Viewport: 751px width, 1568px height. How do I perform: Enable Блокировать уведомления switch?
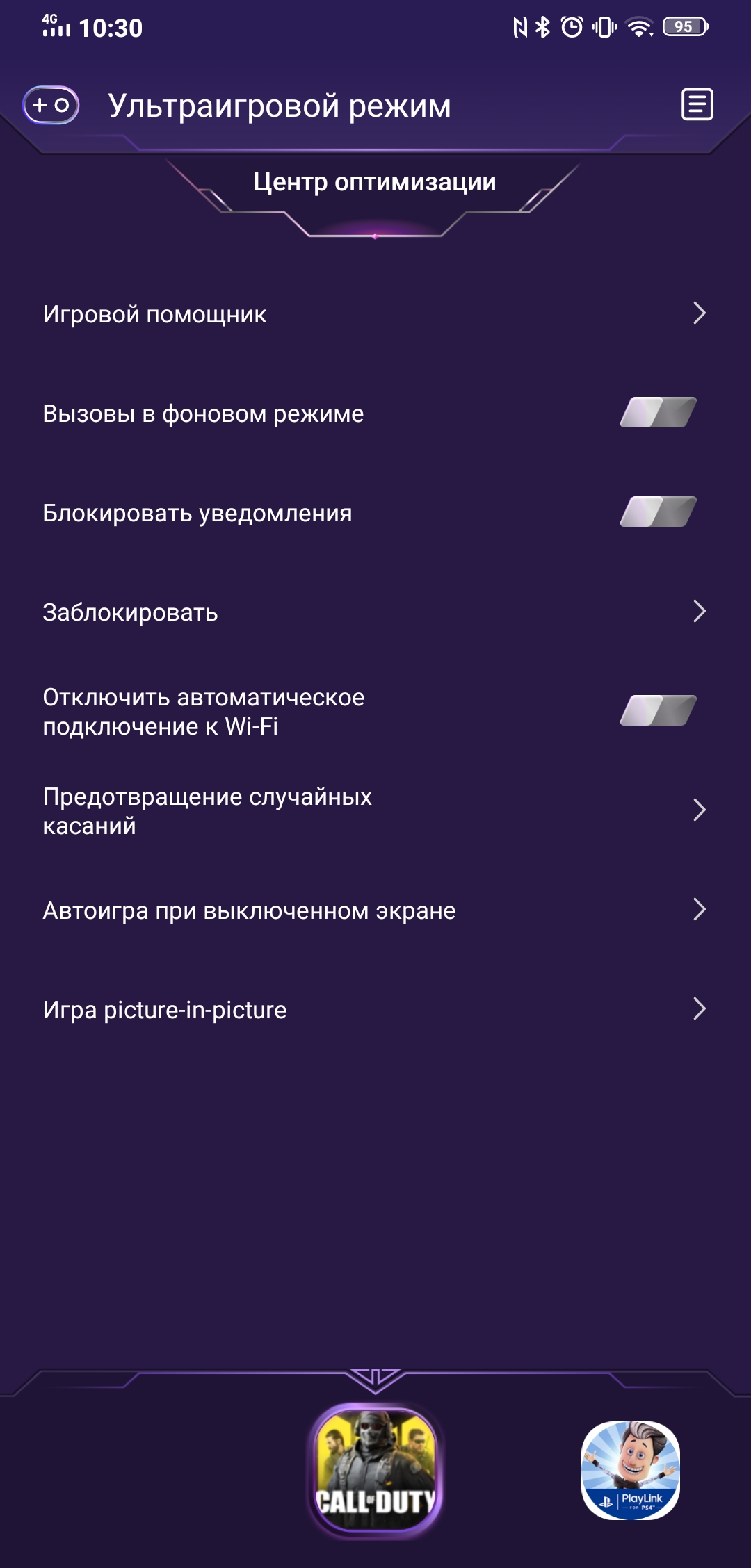pyautogui.click(x=658, y=512)
